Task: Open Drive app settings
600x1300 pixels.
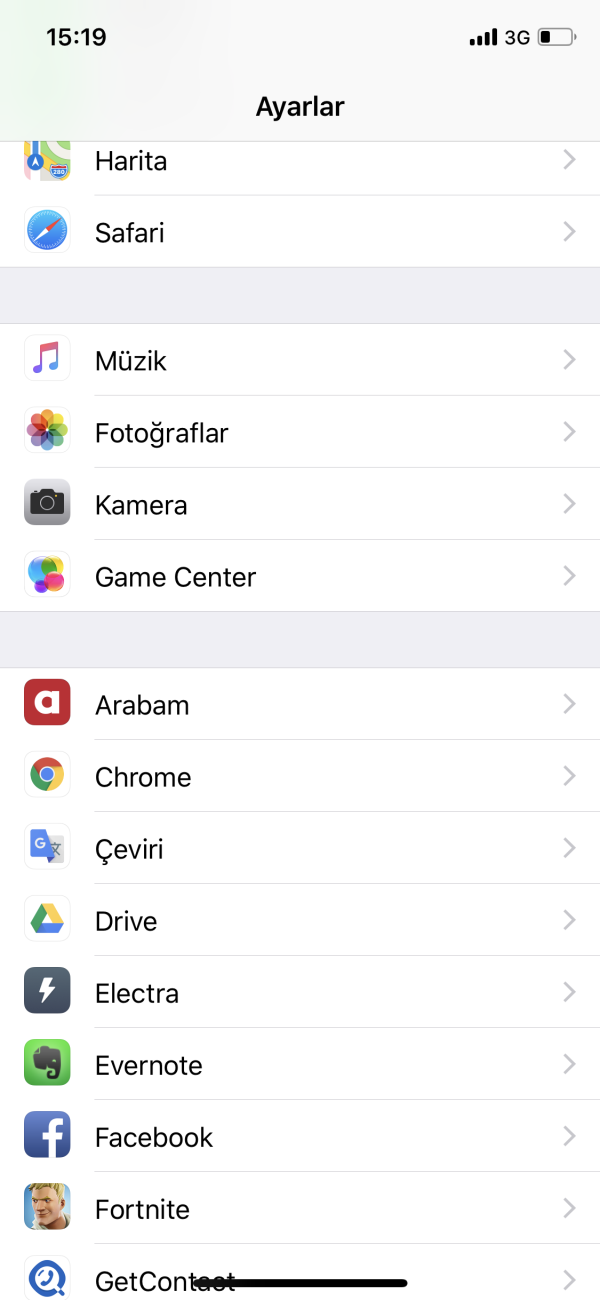Action: [x=300, y=920]
